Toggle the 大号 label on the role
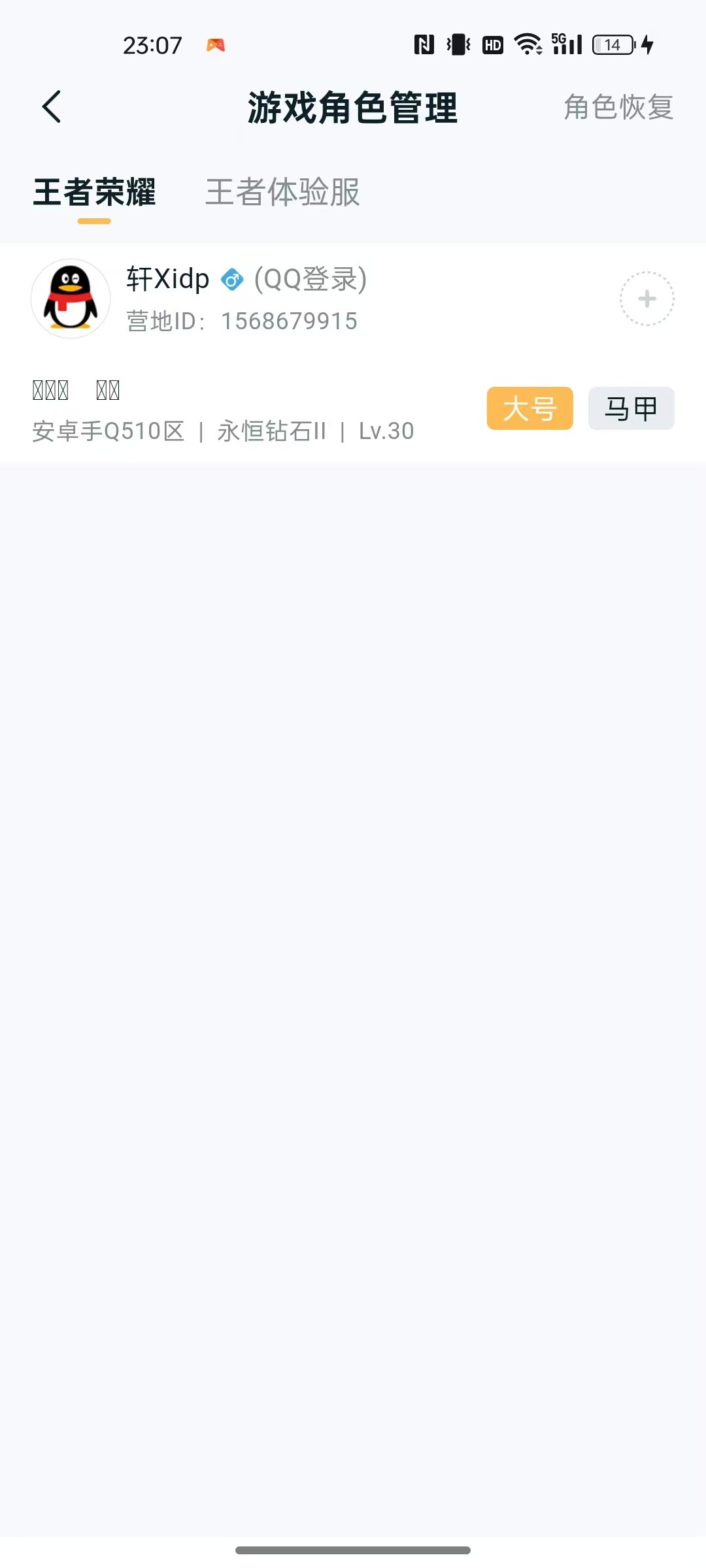The image size is (706, 1568). 529,408
